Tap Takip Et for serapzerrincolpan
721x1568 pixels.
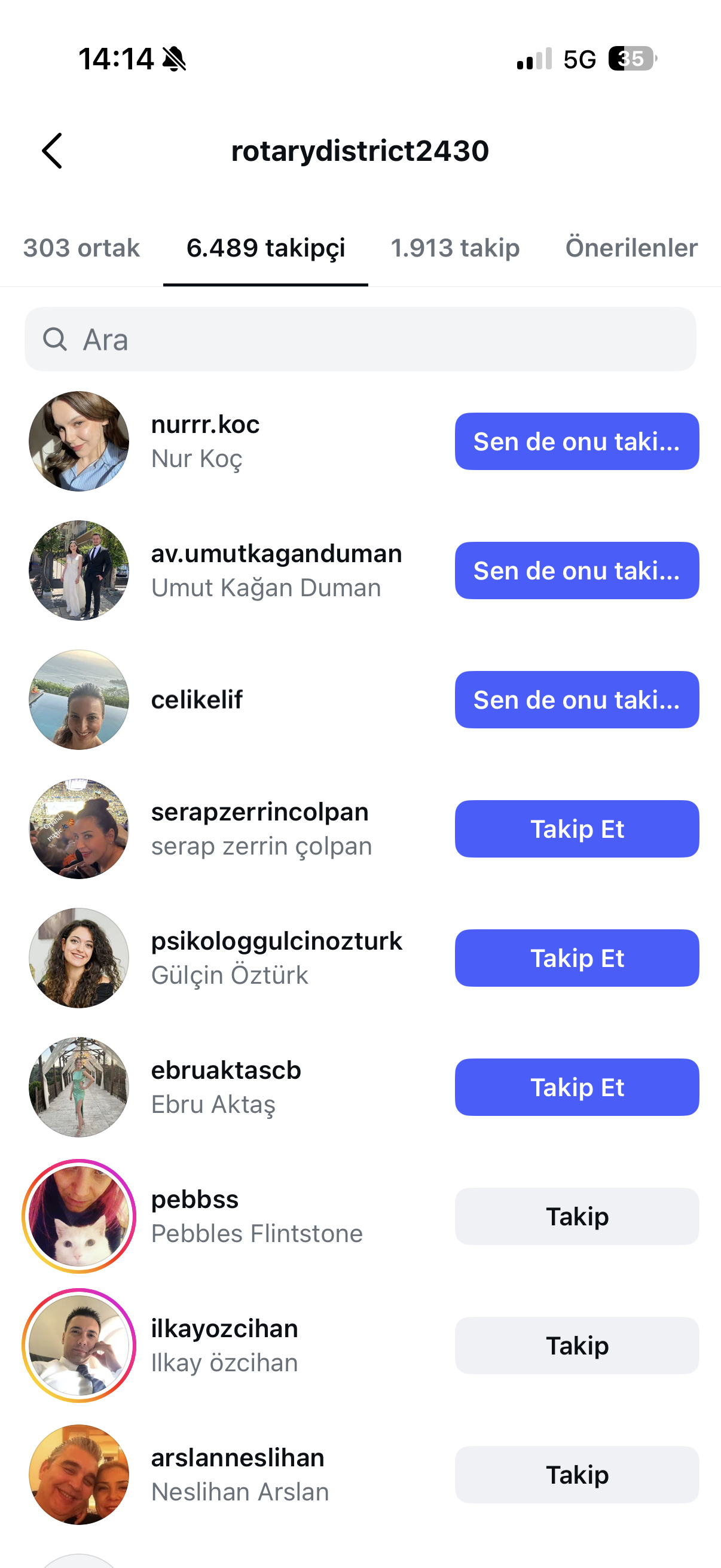(x=576, y=828)
